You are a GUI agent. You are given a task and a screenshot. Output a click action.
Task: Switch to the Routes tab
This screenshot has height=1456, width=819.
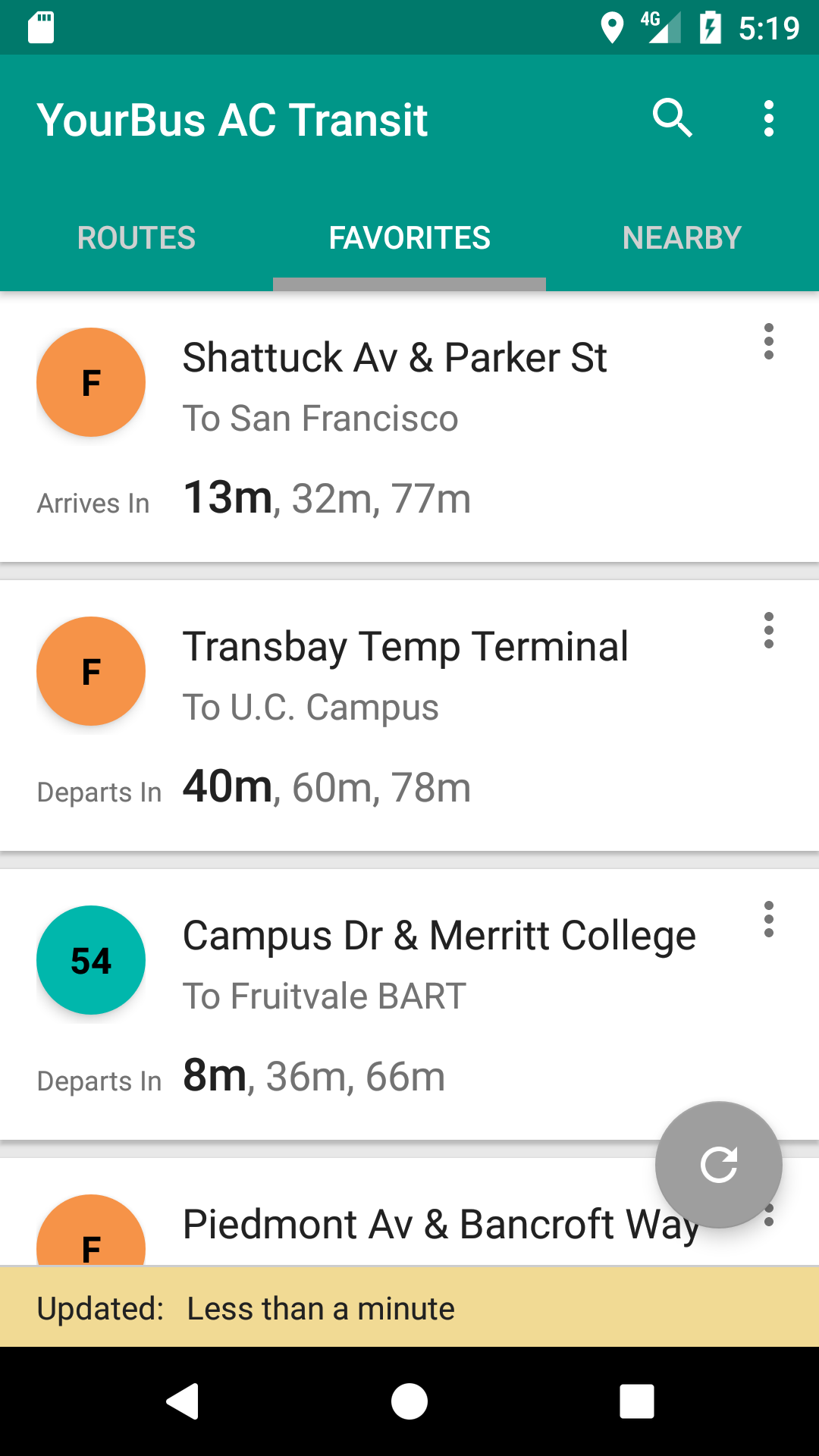tap(136, 238)
